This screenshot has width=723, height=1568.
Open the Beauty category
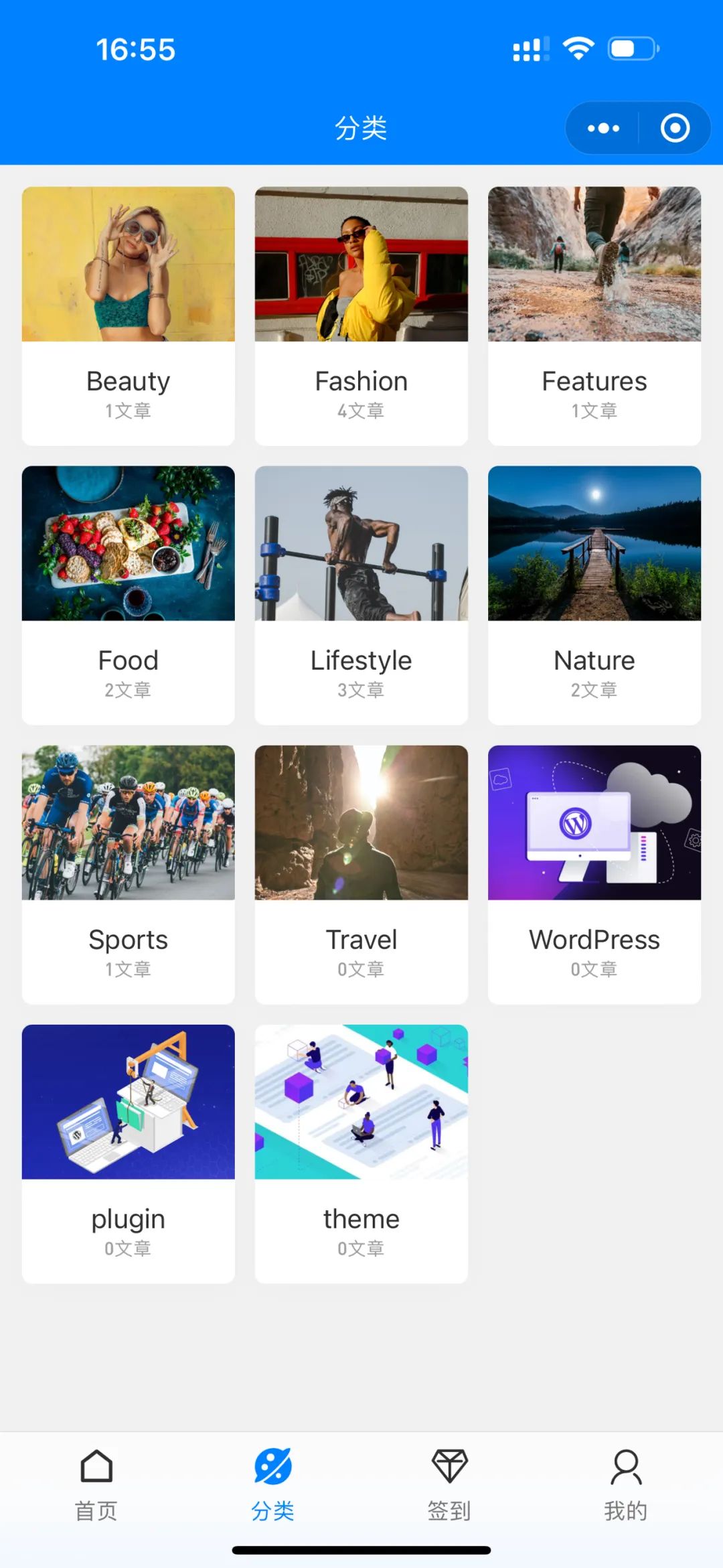[128, 315]
